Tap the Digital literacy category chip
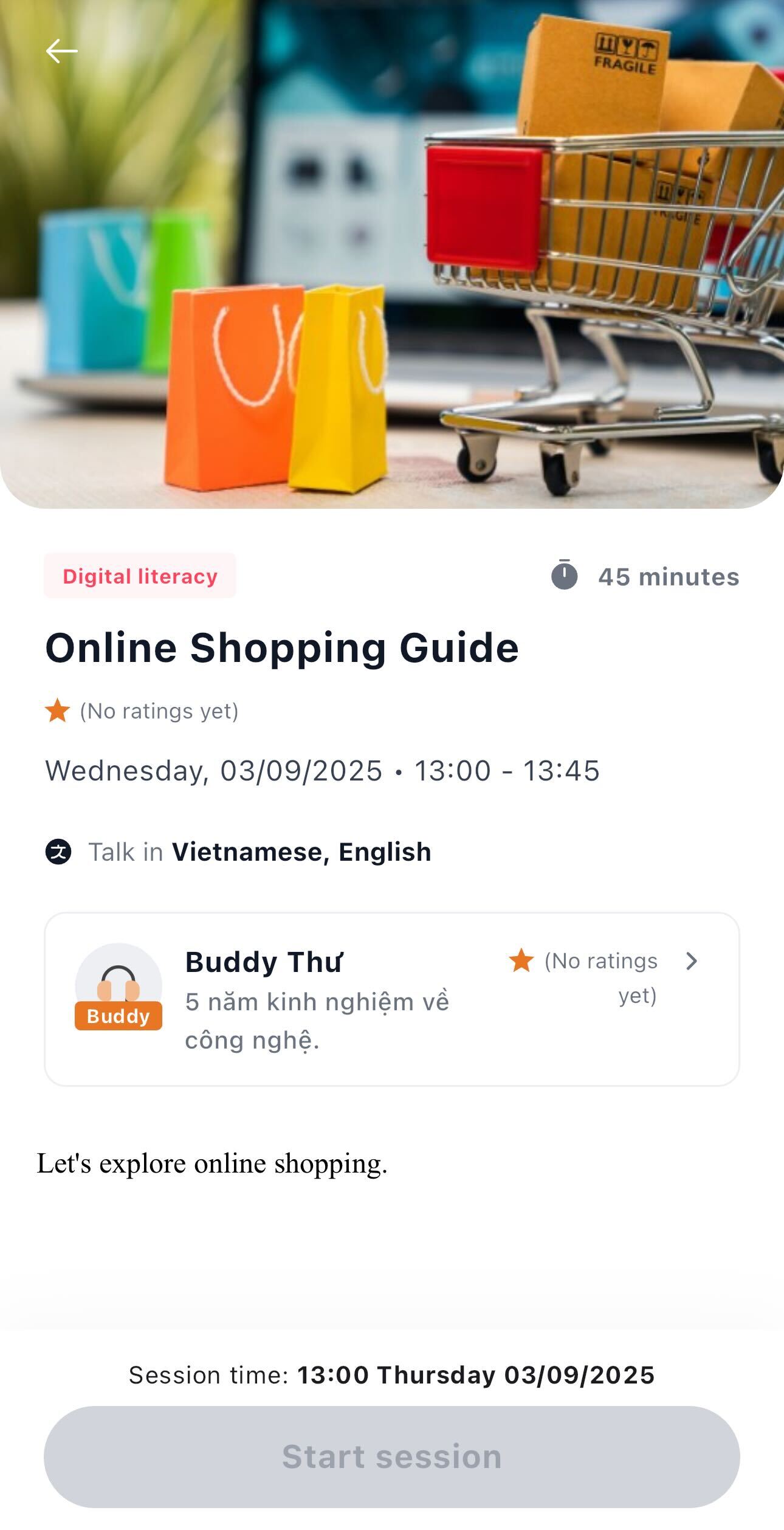784x1530 pixels. pyautogui.click(x=140, y=576)
